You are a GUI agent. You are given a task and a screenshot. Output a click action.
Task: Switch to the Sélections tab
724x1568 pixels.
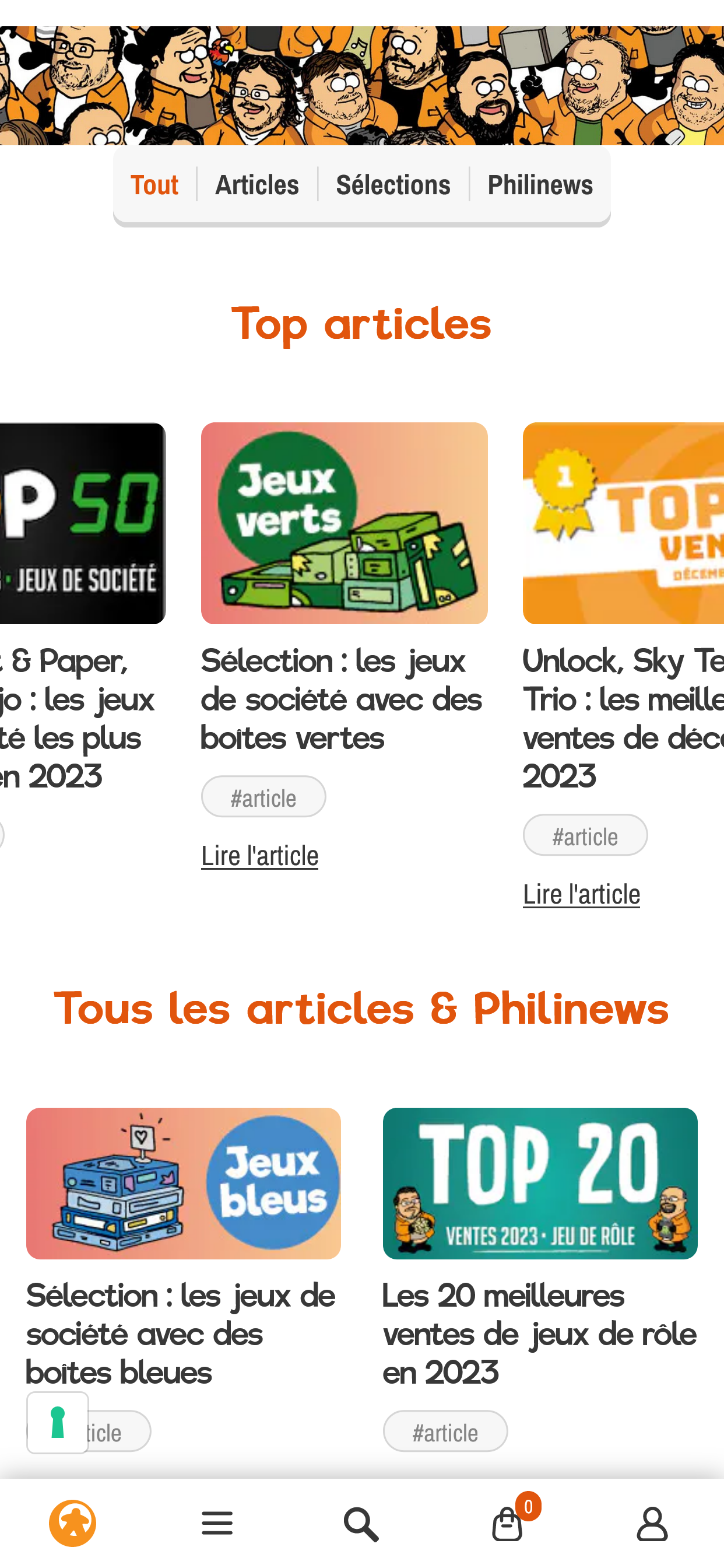(x=393, y=184)
